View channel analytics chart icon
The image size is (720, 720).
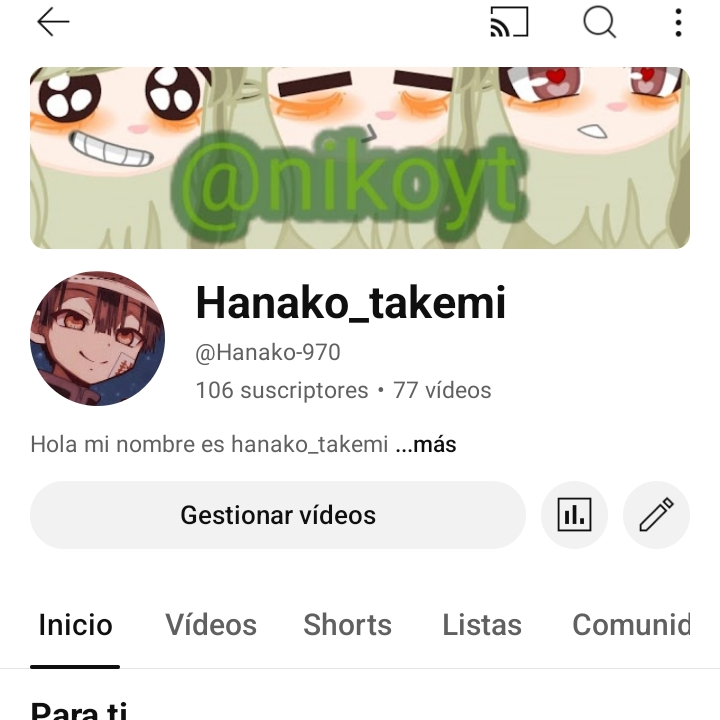click(x=574, y=515)
